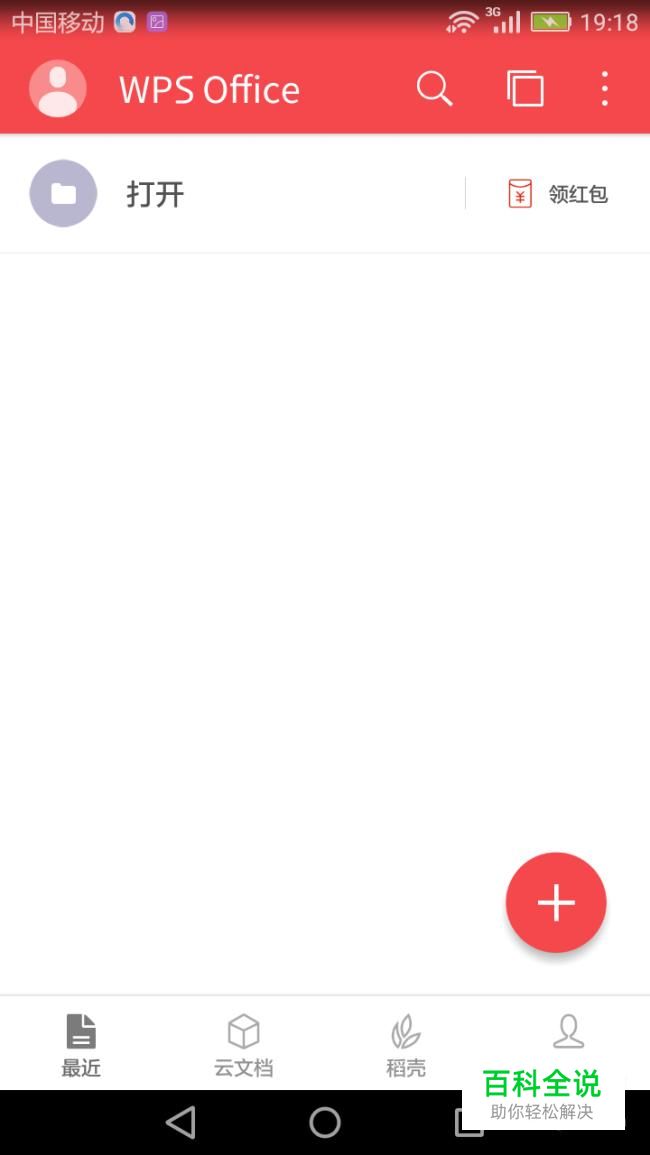Open the account tab with person icon
This screenshot has height=1155, width=650.
click(568, 1032)
